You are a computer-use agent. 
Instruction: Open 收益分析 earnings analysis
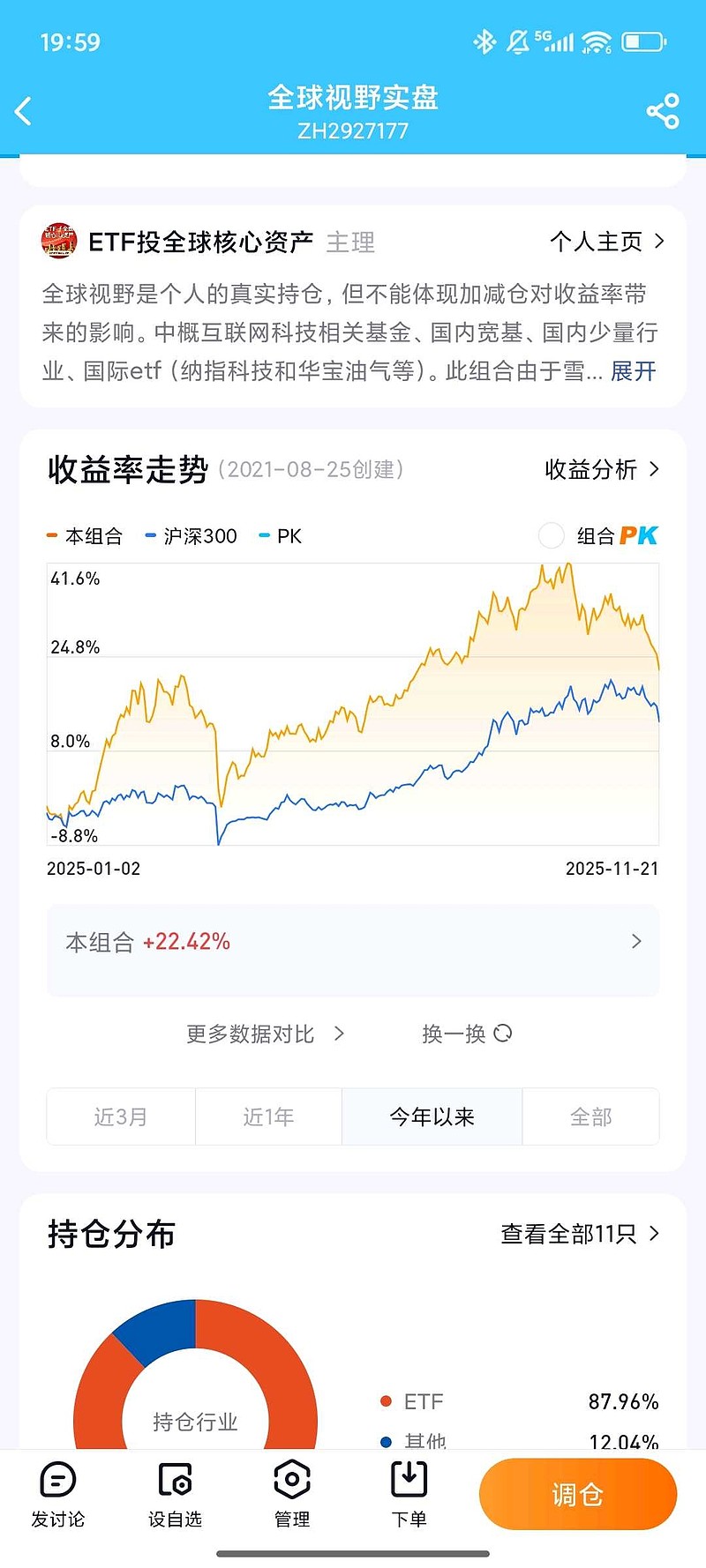(600, 471)
